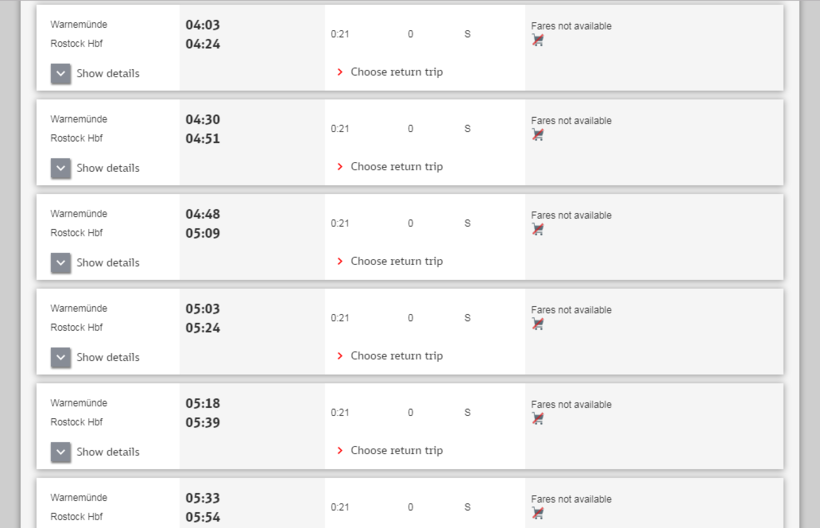Screen dimensions: 820x528
Task: Choose return trip for the 04:48 train
Action: click(x=395, y=261)
